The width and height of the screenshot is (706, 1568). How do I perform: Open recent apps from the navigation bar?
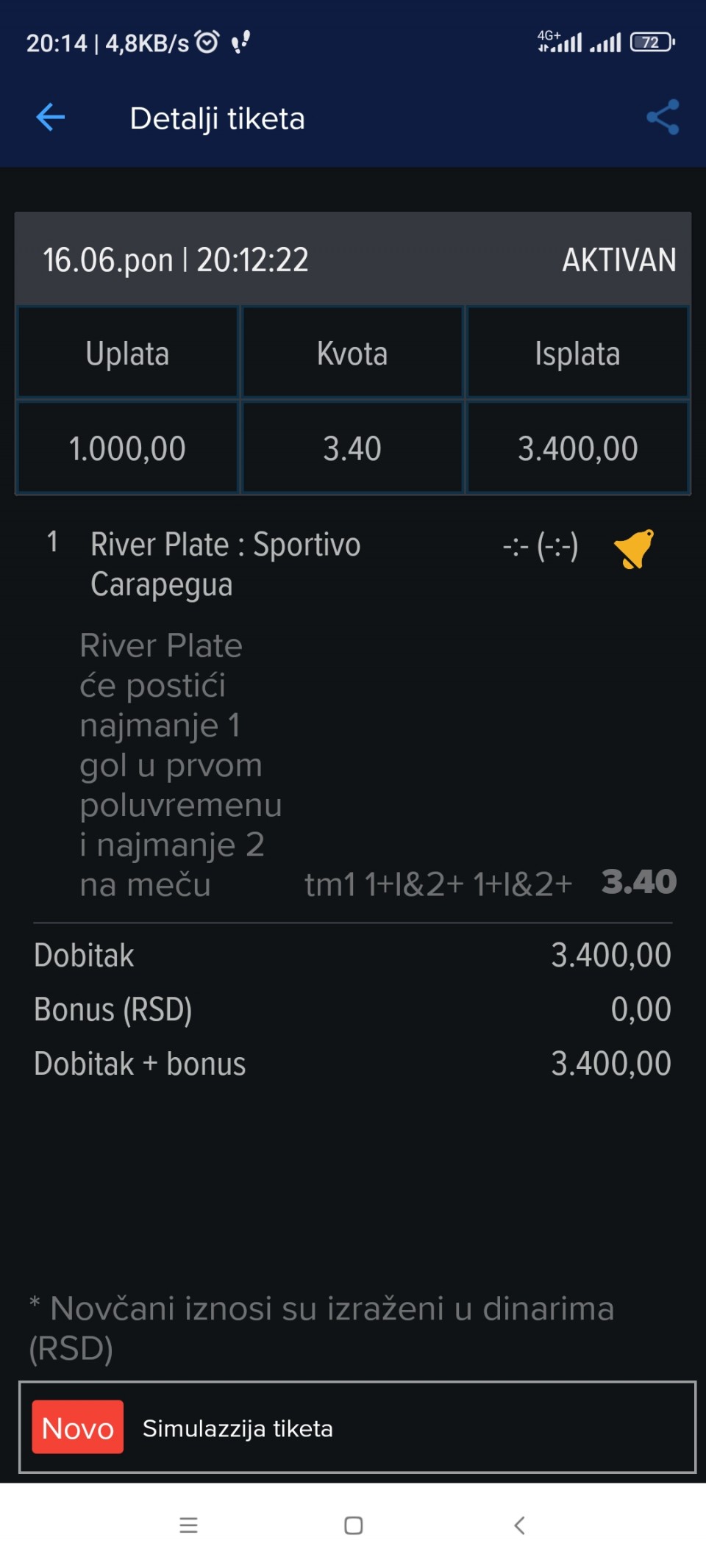188,1525
